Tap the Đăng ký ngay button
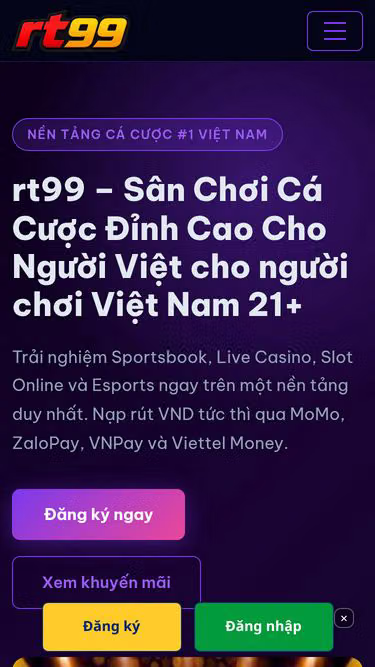 99,515
